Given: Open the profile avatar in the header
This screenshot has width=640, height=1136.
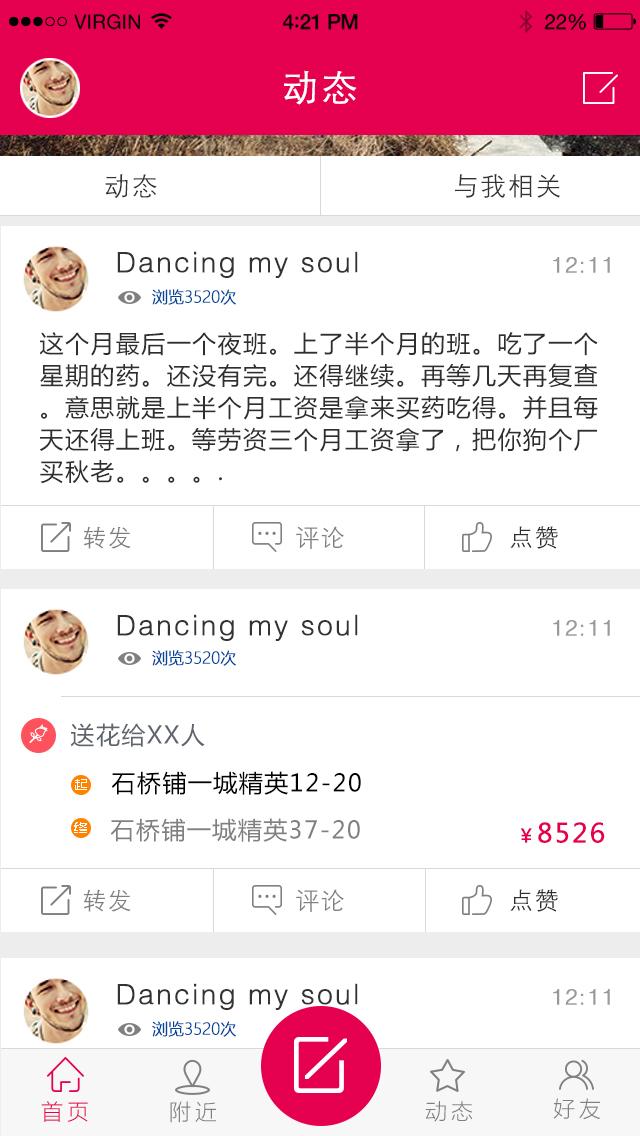Looking at the screenshot, I should pos(50,88).
